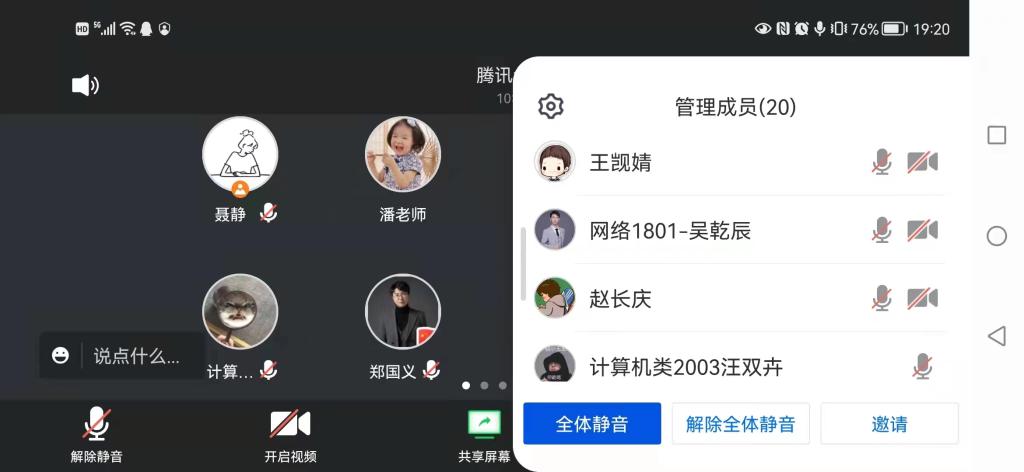Image resolution: width=1024 pixels, height=472 pixels.
Task: Tap 全体静音 to mute everyone
Action: [592, 424]
